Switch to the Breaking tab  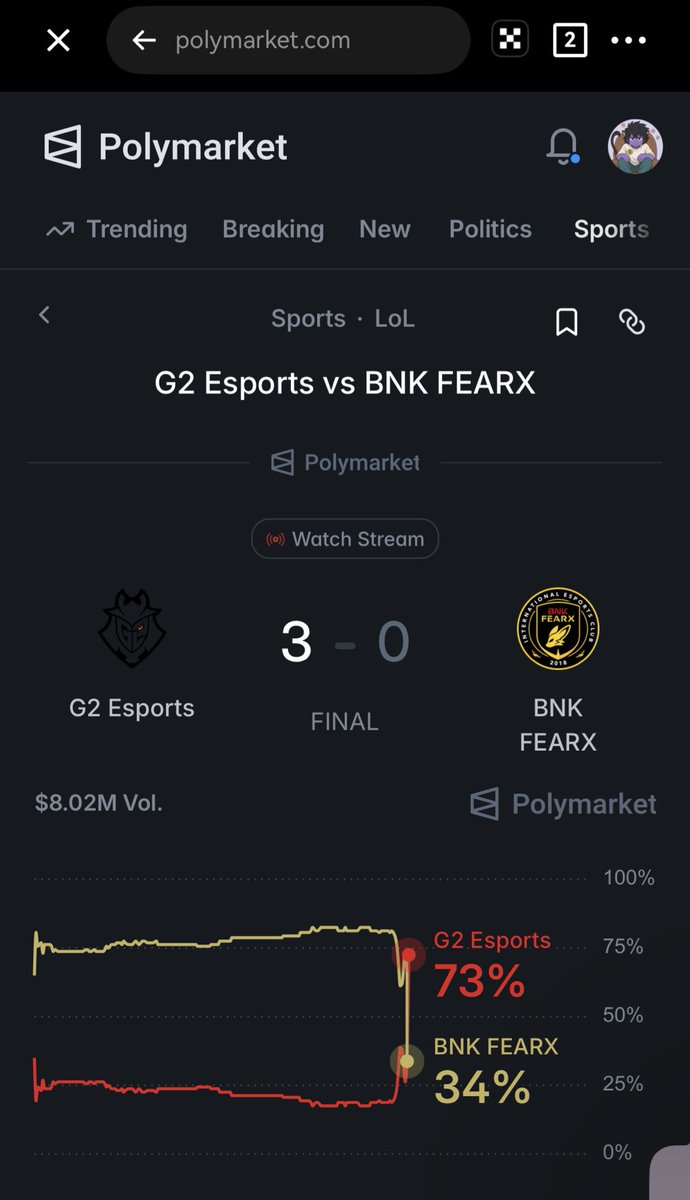coord(273,229)
